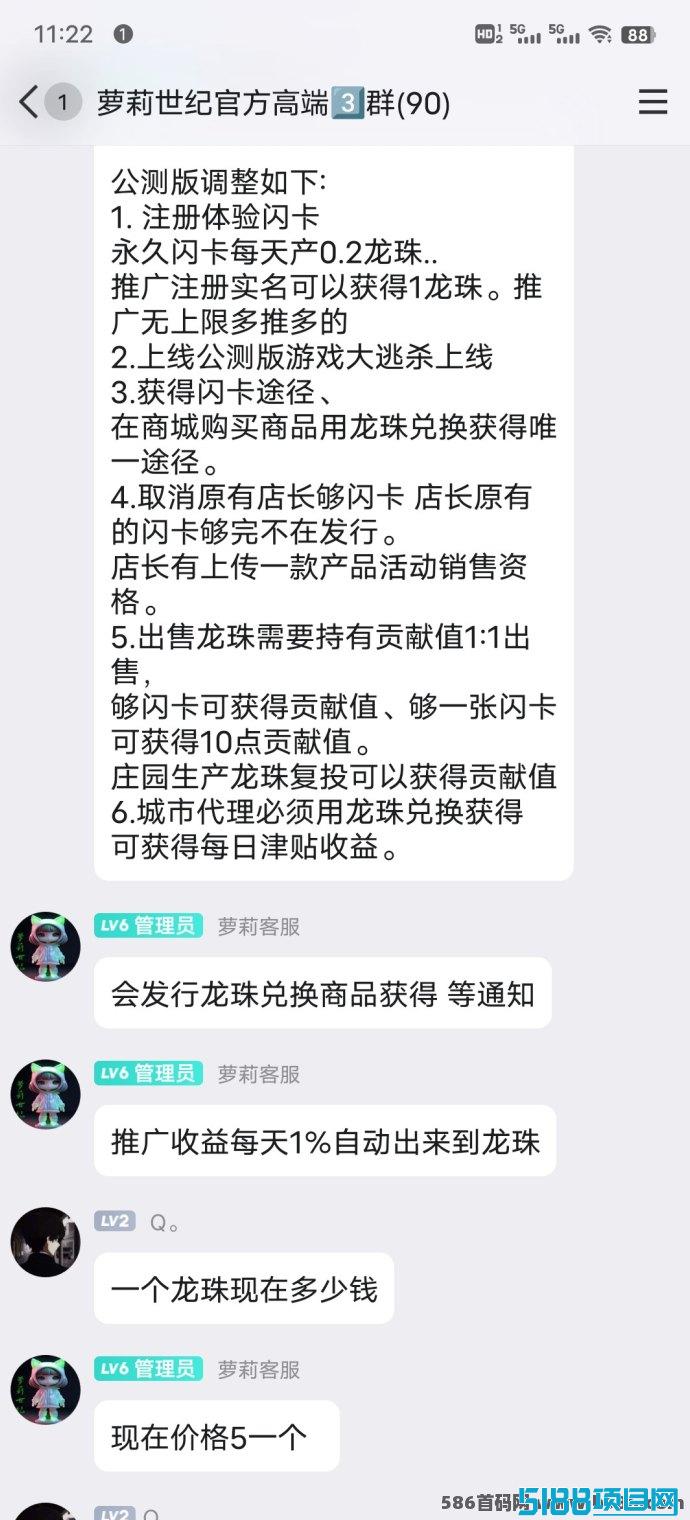This screenshot has height=1520, width=690.
Task: Open 萝莉客服 avatar above 会发行龙珠兑换商品 message
Action: tap(46, 946)
